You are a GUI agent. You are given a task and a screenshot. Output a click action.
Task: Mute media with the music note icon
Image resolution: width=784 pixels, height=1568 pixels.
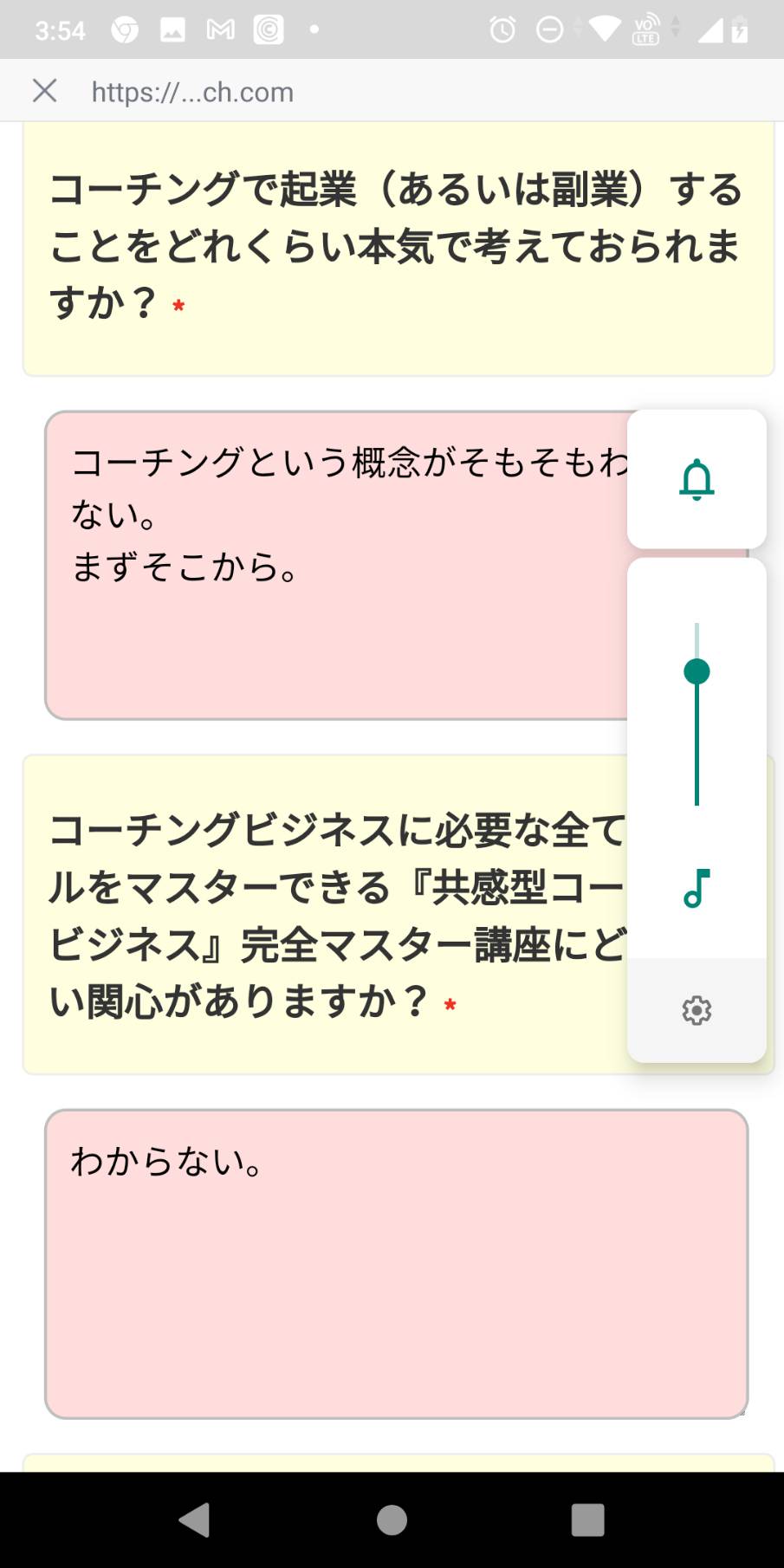(x=697, y=888)
